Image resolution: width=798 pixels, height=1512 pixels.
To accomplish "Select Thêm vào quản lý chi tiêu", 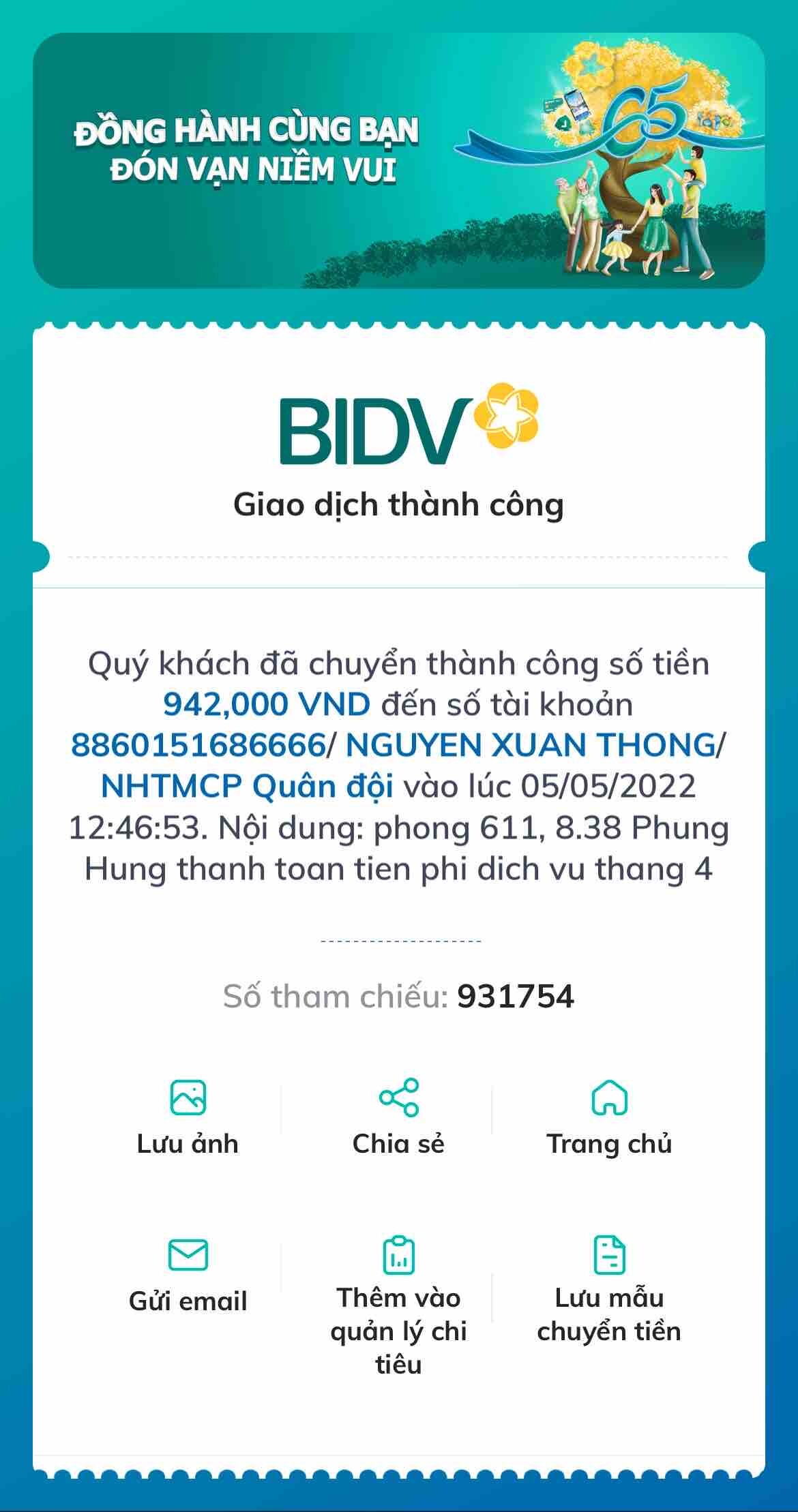I will [x=398, y=1303].
